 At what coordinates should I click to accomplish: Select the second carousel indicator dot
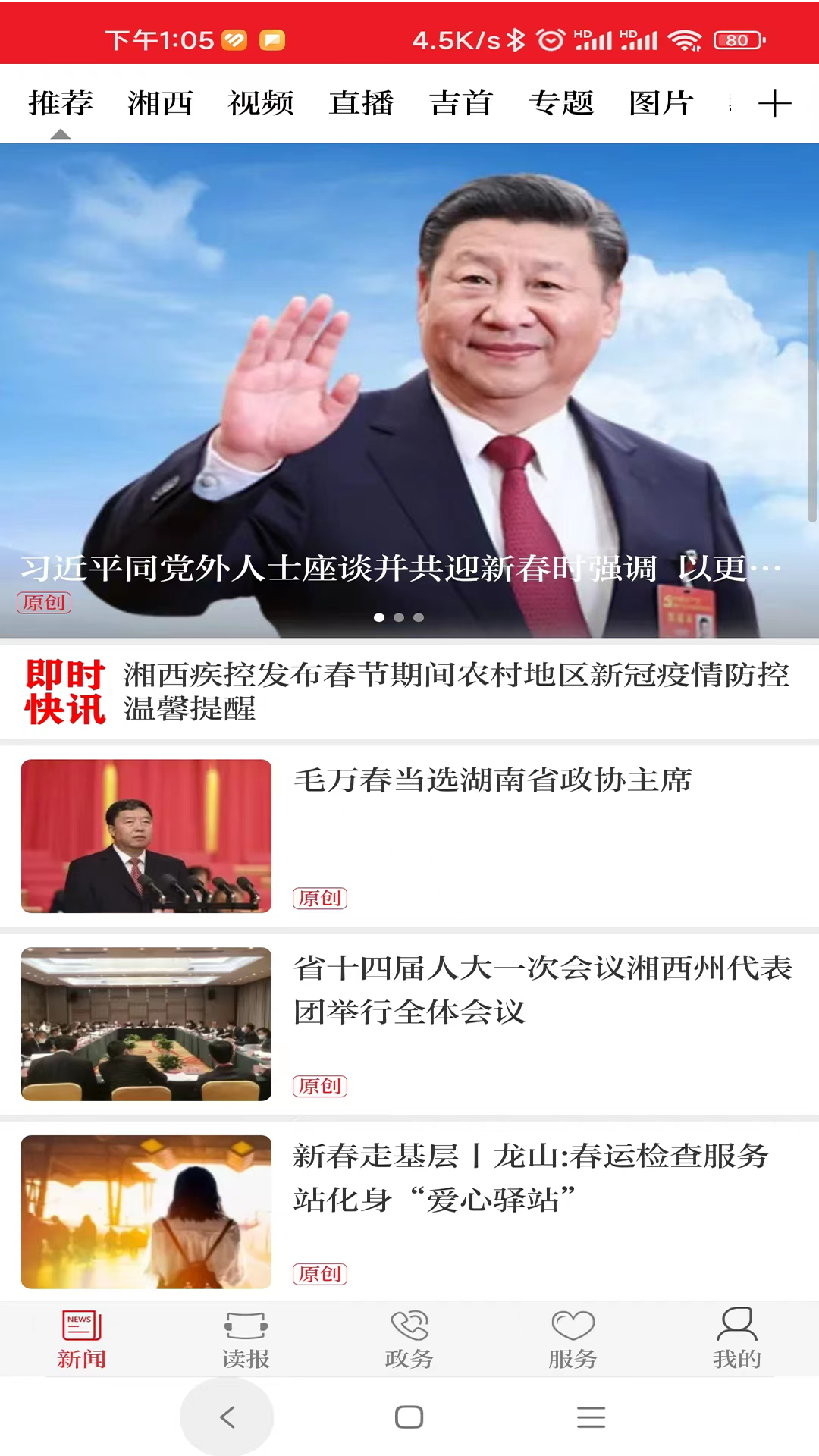pos(400,618)
